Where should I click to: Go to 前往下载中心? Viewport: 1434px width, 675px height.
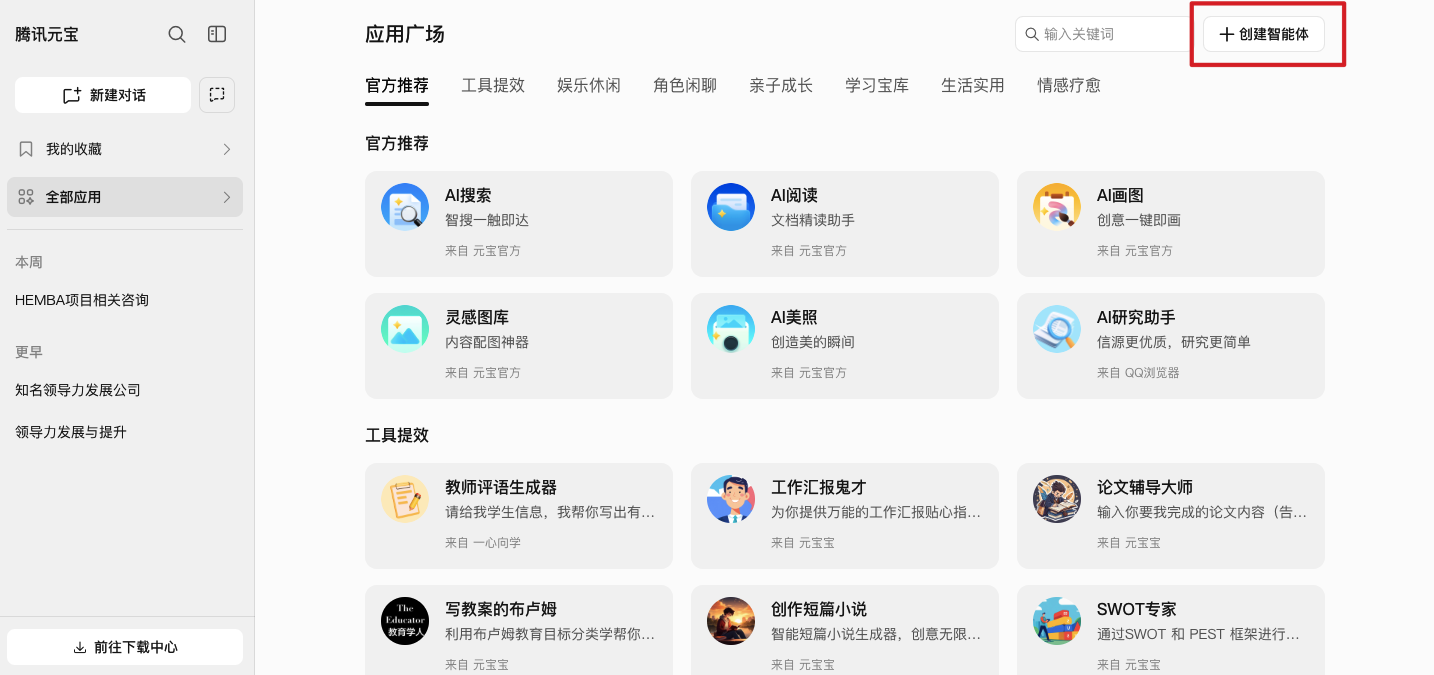(125, 647)
